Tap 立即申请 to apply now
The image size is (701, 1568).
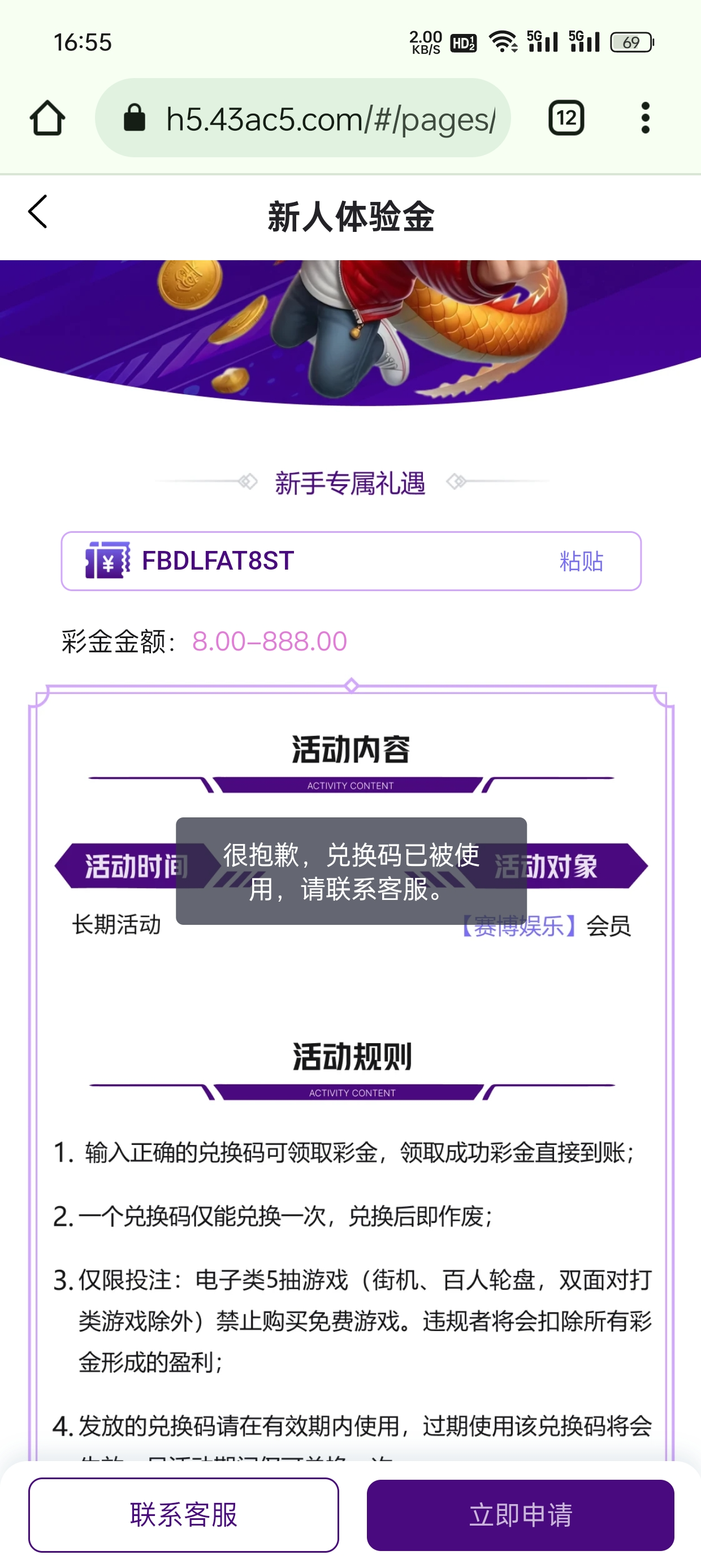pyautogui.click(x=520, y=1514)
